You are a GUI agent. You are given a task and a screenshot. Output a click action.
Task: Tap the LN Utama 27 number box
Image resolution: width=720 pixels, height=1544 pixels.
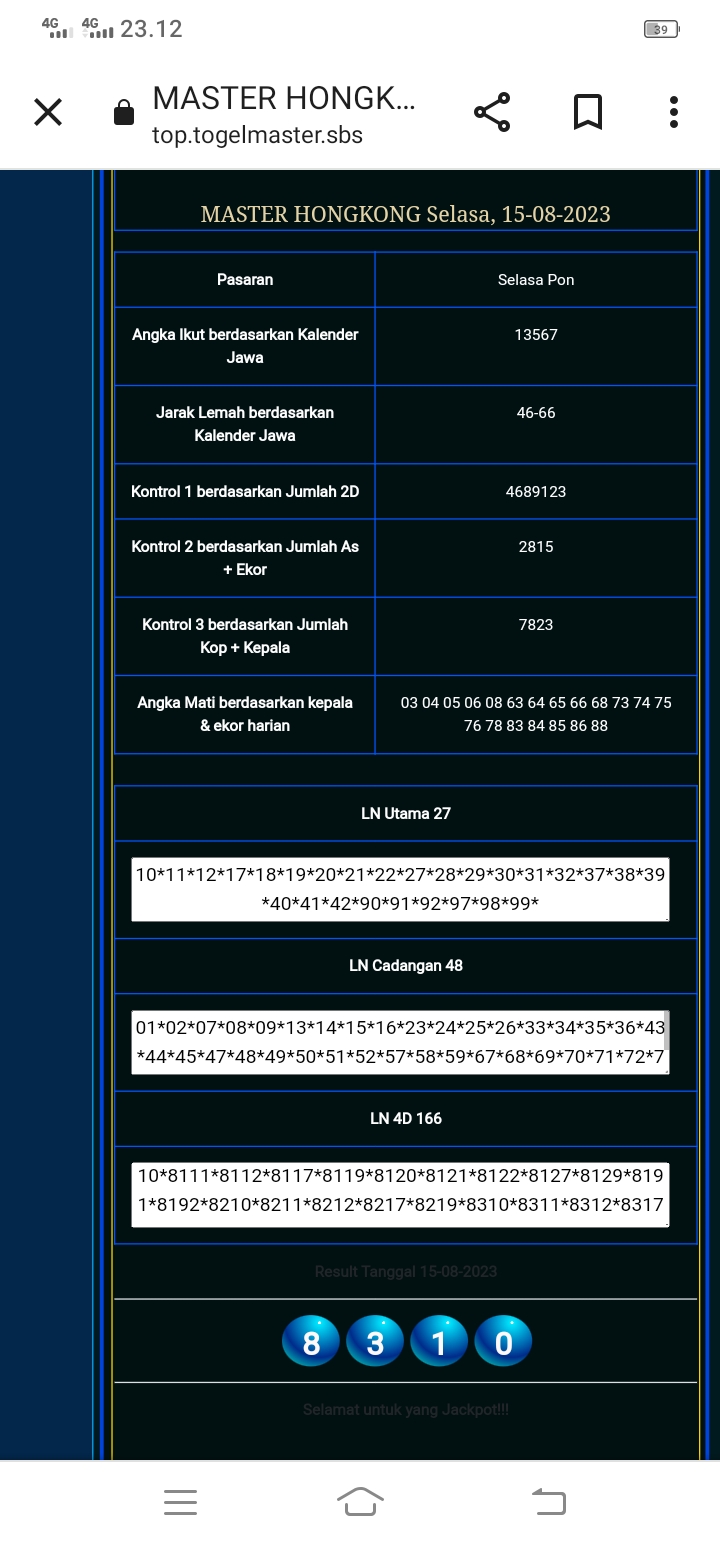pyautogui.click(x=400, y=889)
